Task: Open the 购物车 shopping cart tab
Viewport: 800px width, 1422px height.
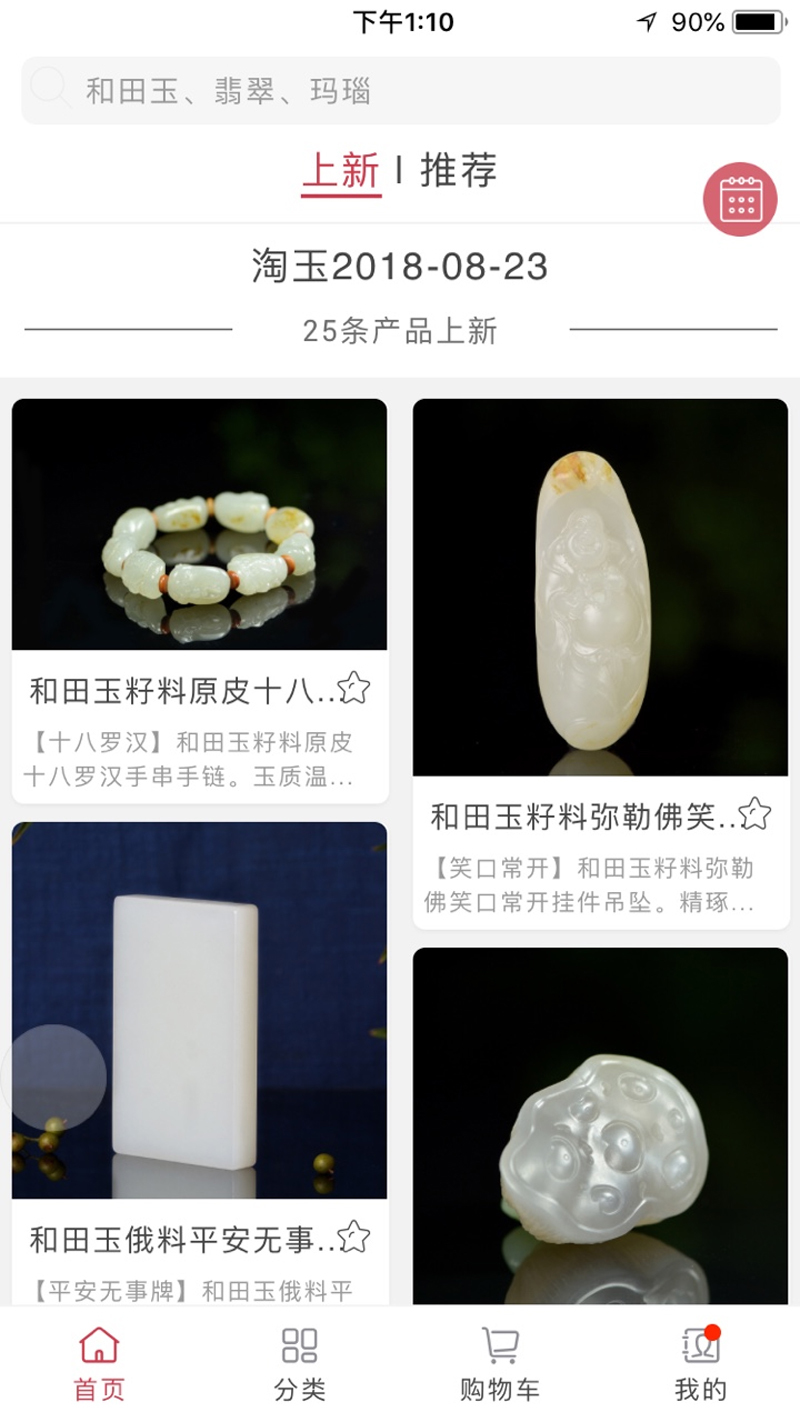Action: (499, 1364)
